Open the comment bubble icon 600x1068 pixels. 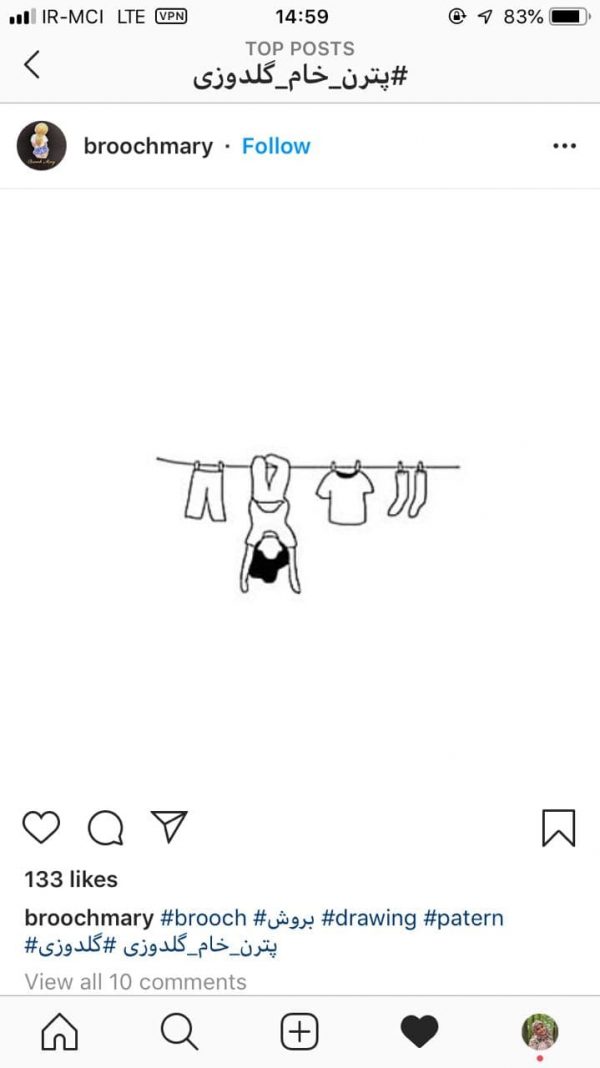click(x=106, y=828)
